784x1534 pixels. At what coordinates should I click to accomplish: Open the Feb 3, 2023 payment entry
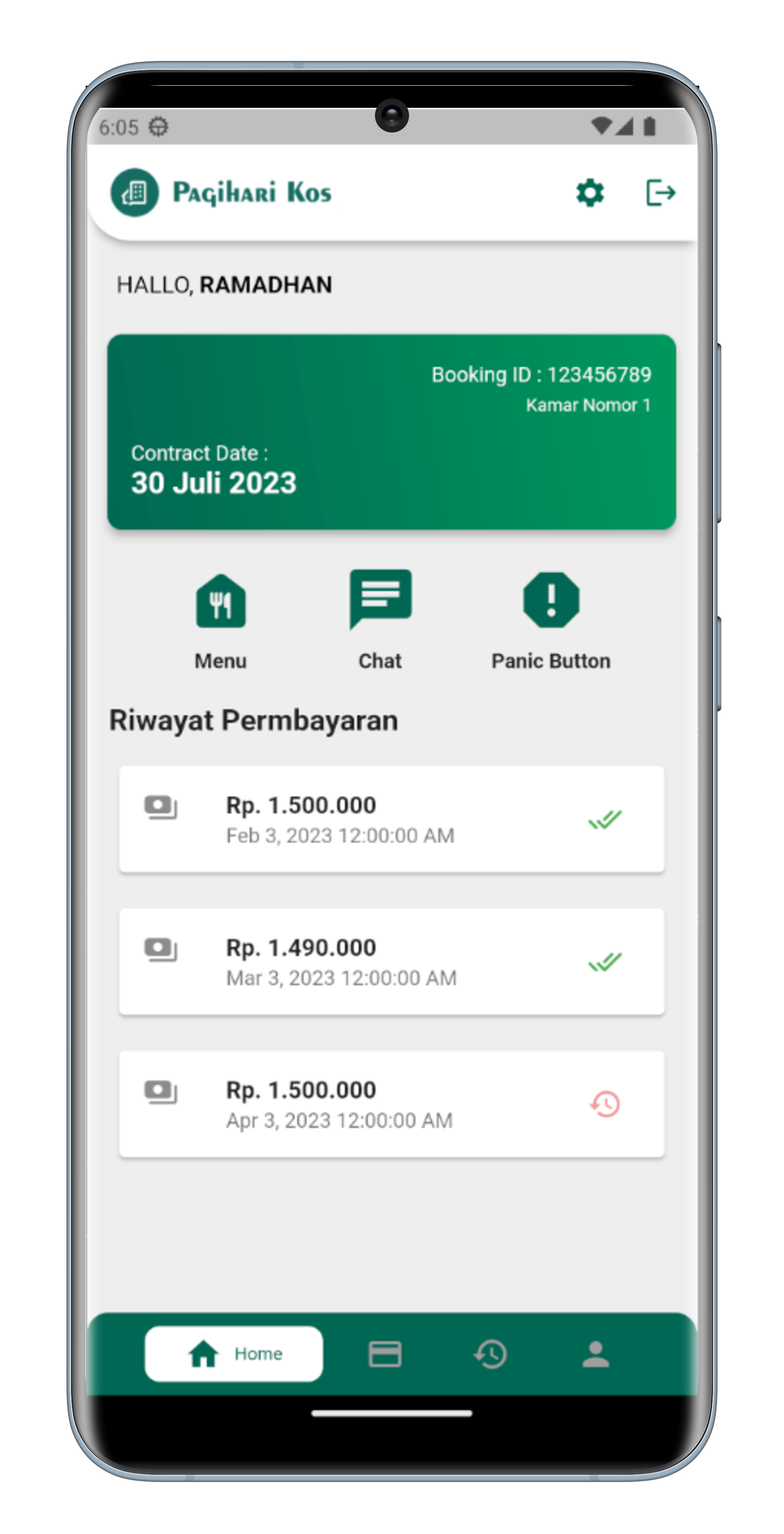pos(391,819)
